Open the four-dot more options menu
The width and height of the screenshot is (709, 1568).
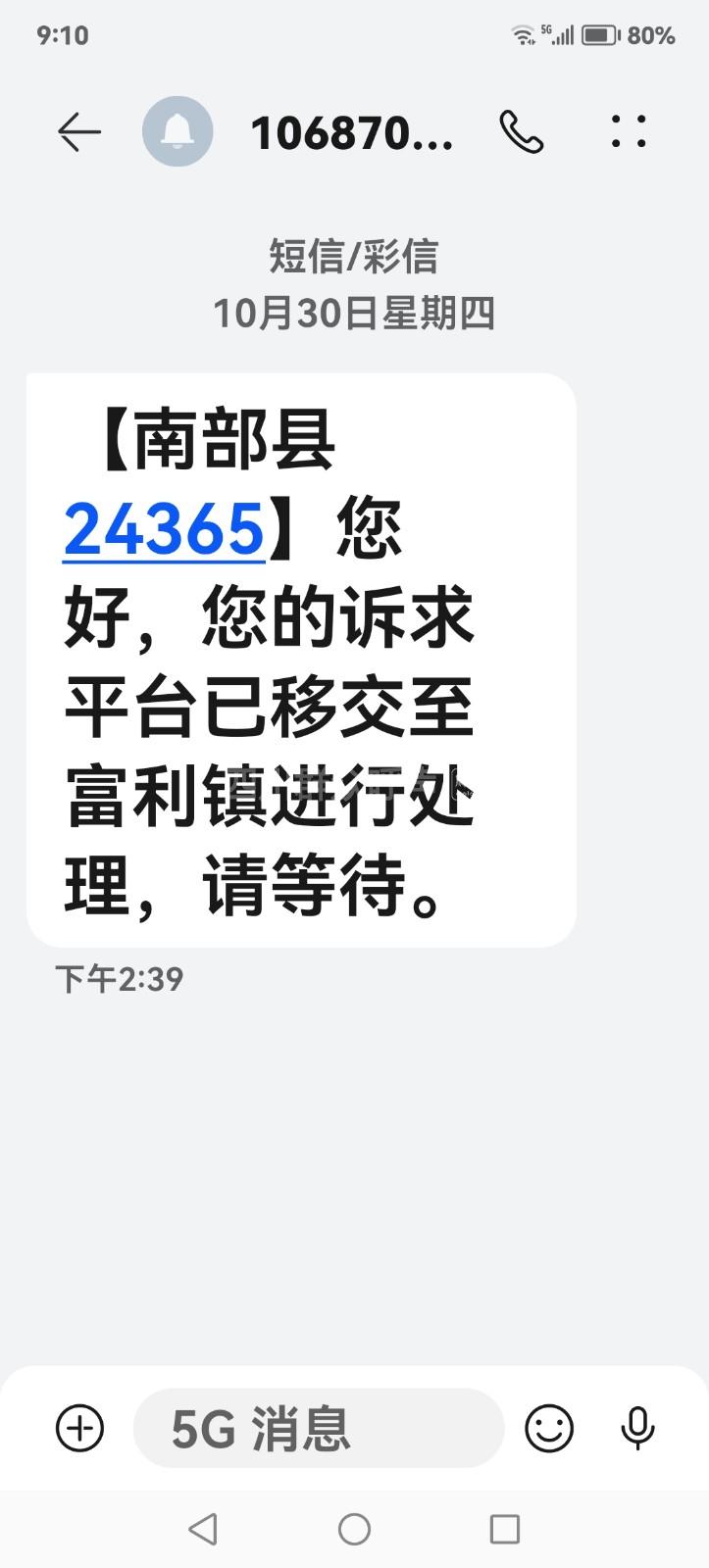point(629,131)
